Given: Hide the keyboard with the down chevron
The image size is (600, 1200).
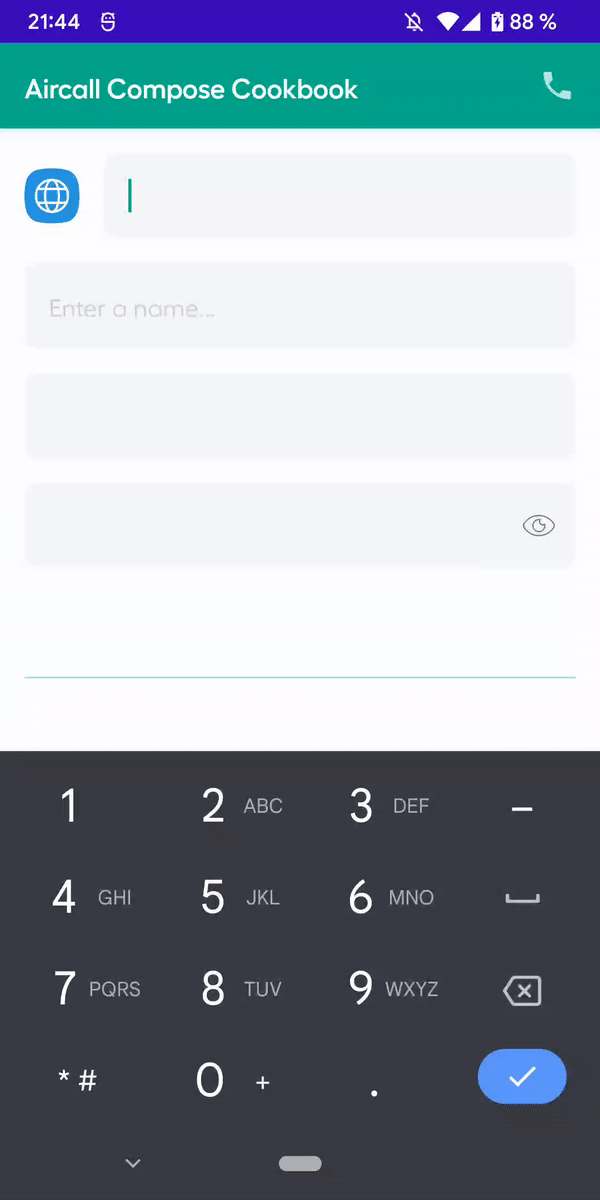Looking at the screenshot, I should 133,1163.
